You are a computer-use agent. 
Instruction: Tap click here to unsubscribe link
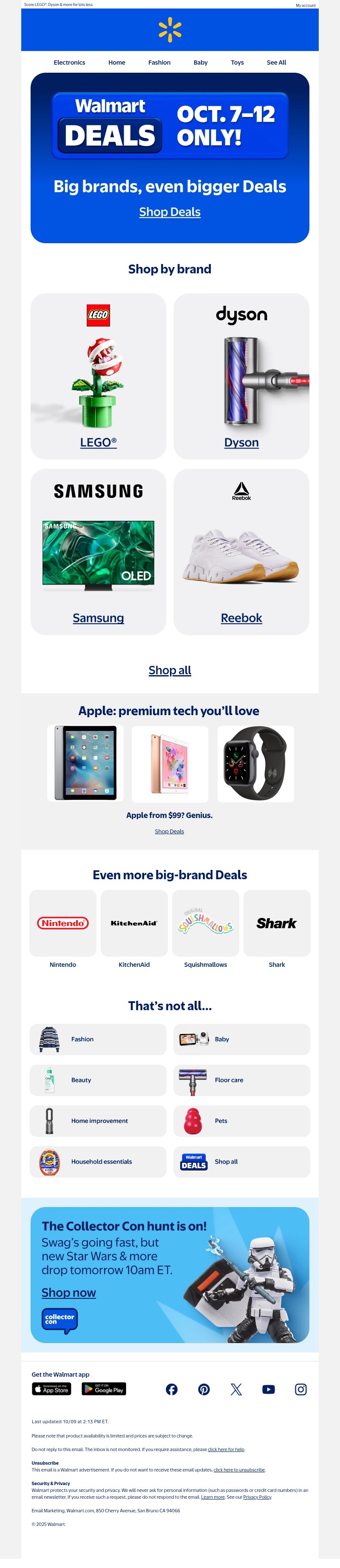click(x=239, y=1469)
